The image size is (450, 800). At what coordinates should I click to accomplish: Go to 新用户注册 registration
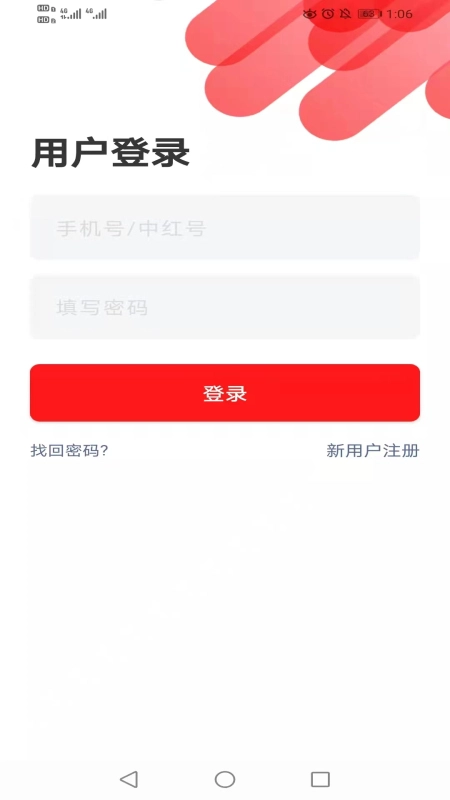click(x=373, y=451)
